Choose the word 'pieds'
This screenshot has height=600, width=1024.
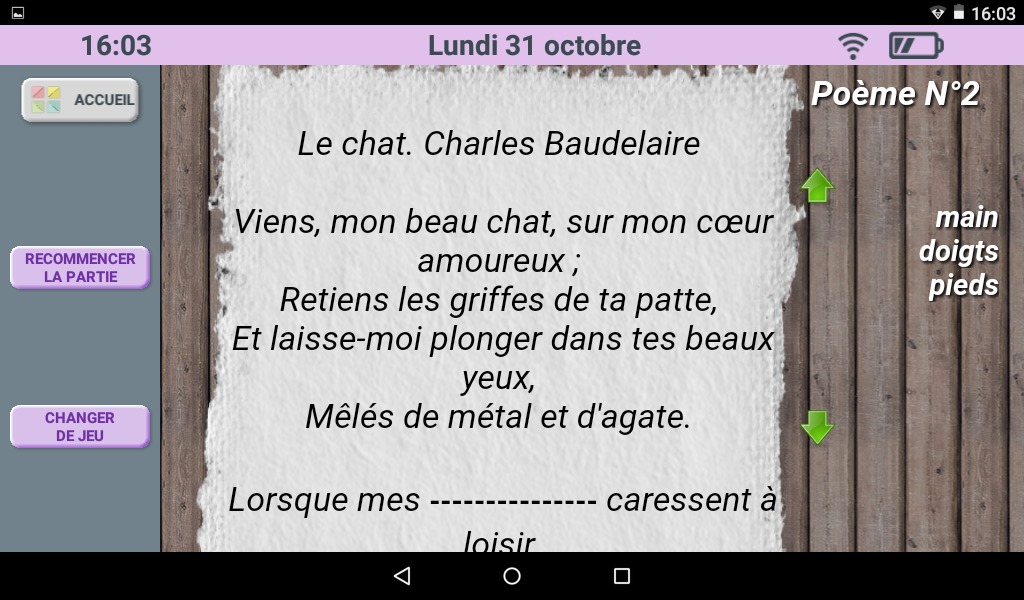coord(963,285)
